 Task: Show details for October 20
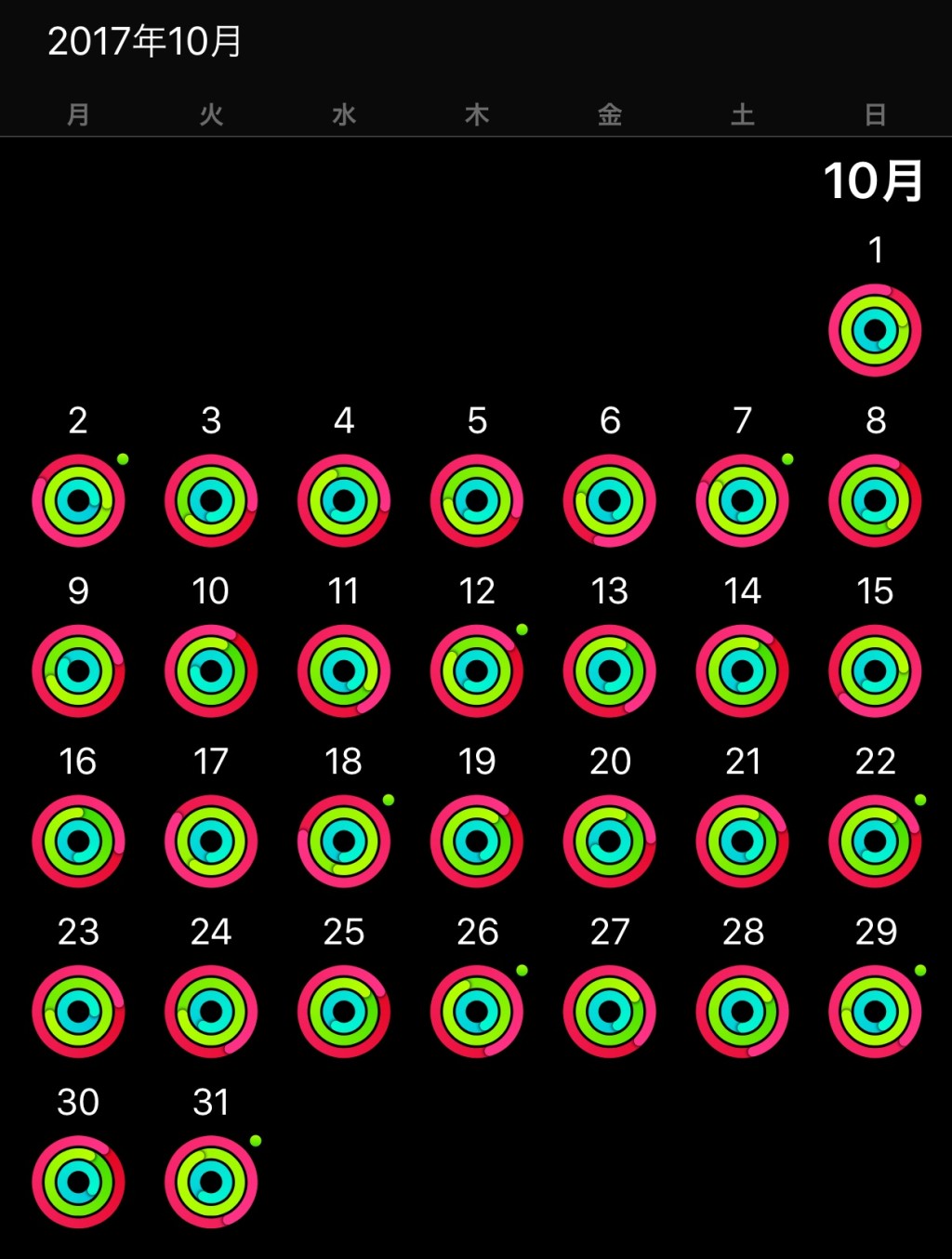coord(610,841)
